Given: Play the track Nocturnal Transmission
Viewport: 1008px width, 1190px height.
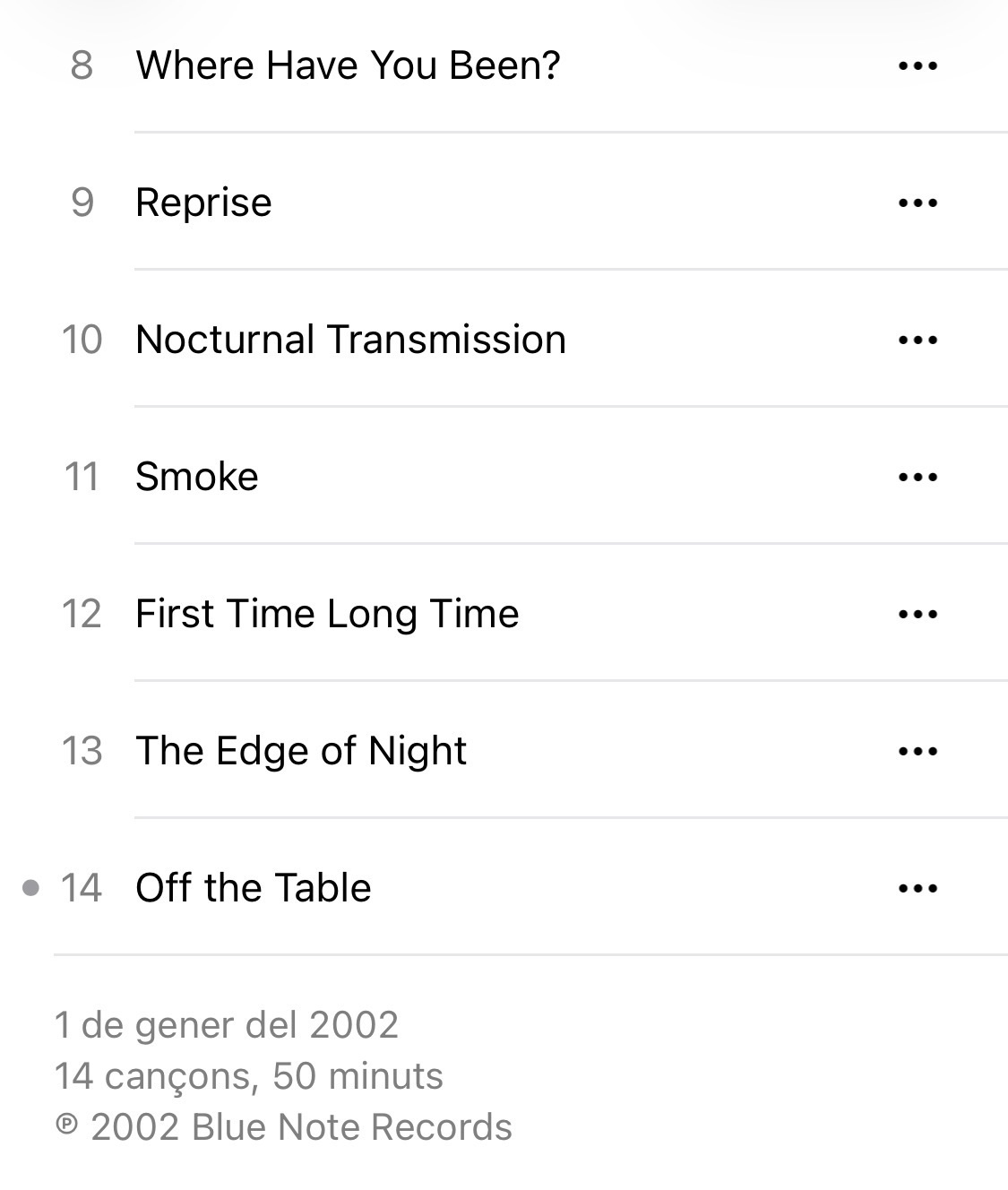Looking at the screenshot, I should click(x=350, y=340).
